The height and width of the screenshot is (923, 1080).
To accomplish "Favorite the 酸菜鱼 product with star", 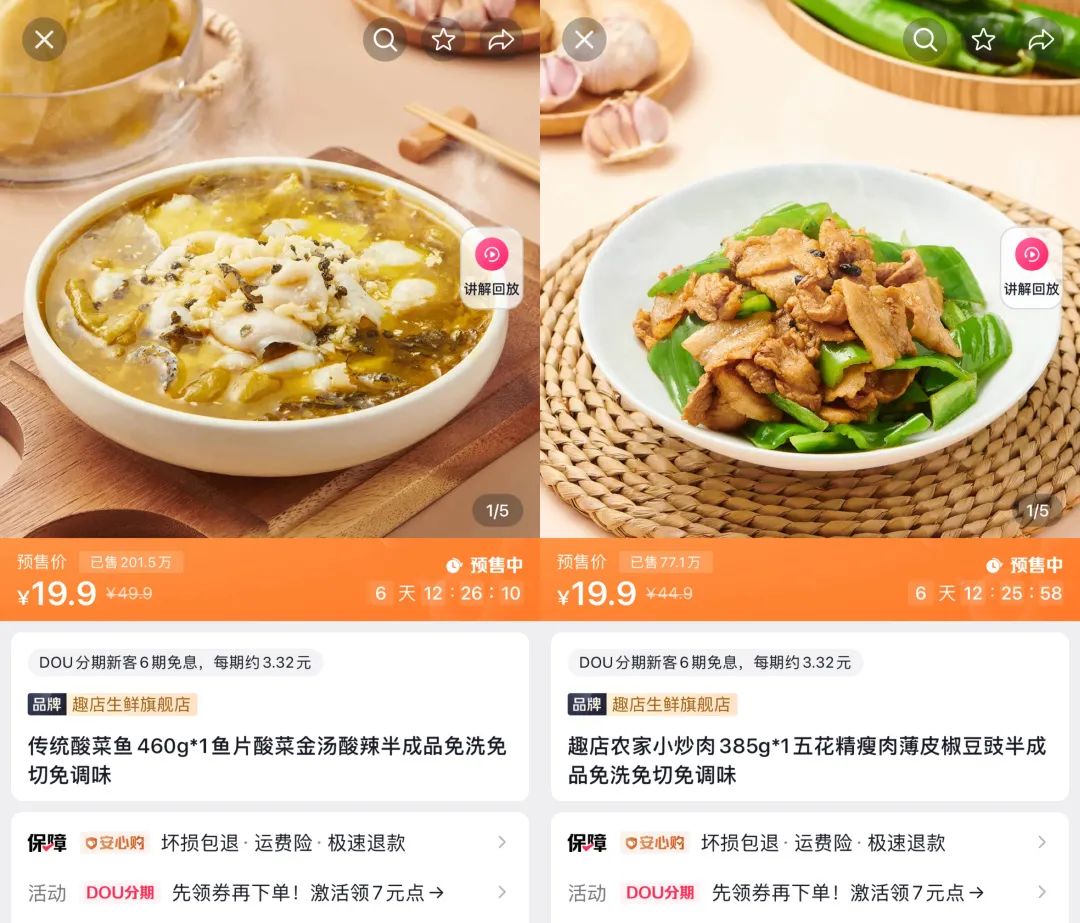I will coord(443,40).
